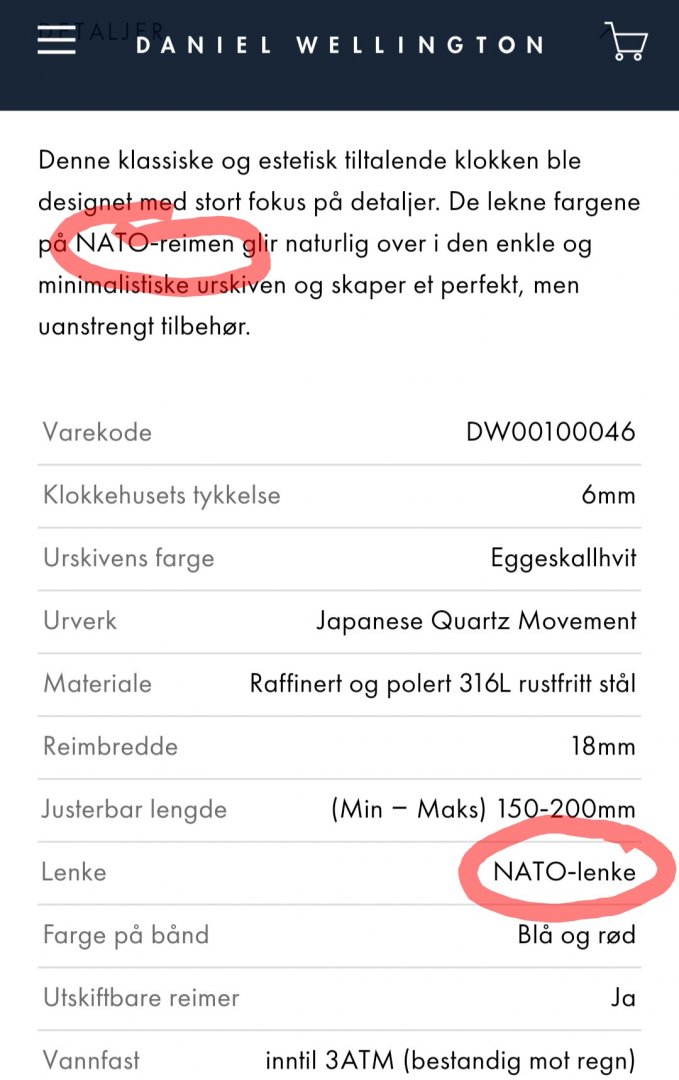Open the shopping cart
This screenshot has width=679, height=1080.
[x=626, y=41]
